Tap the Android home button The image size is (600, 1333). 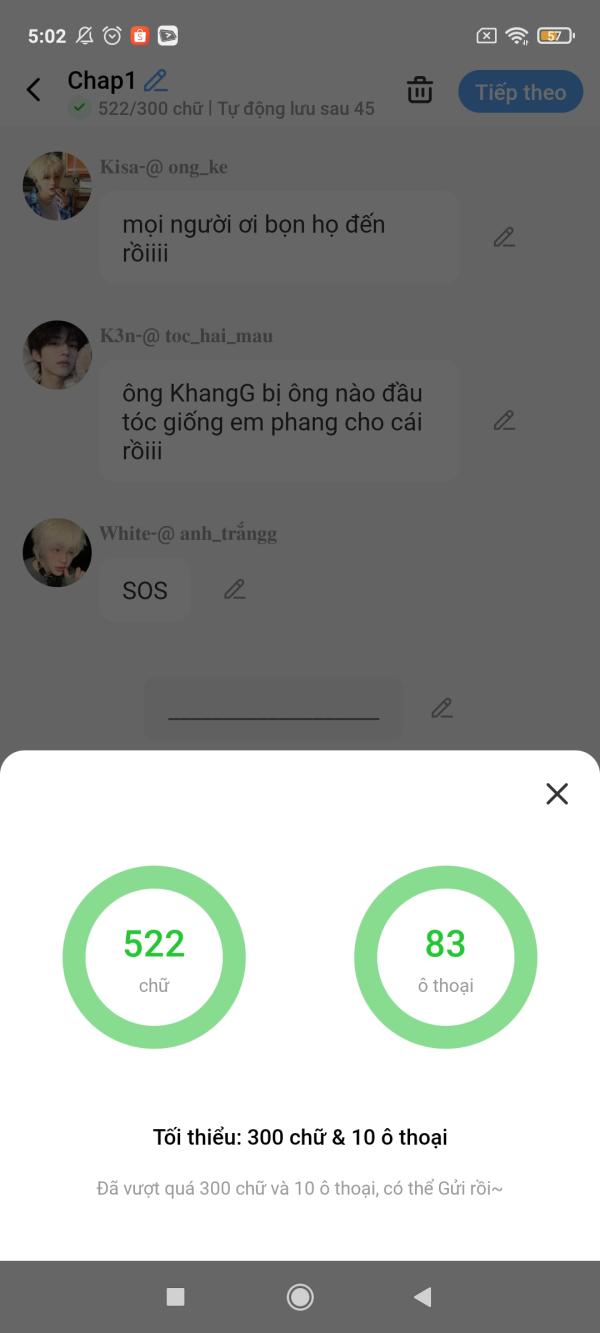[x=300, y=1297]
